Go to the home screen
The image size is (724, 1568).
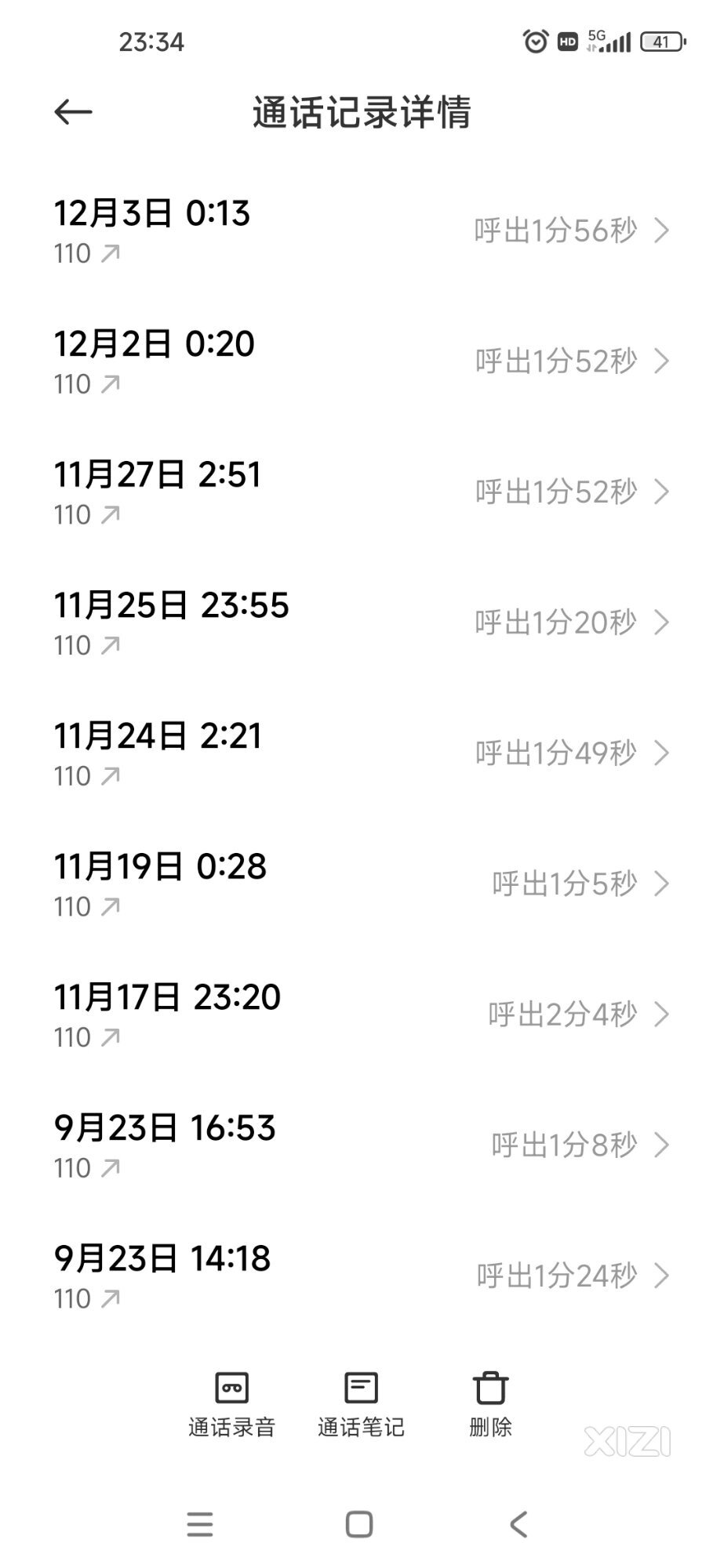pyautogui.click(x=359, y=1524)
